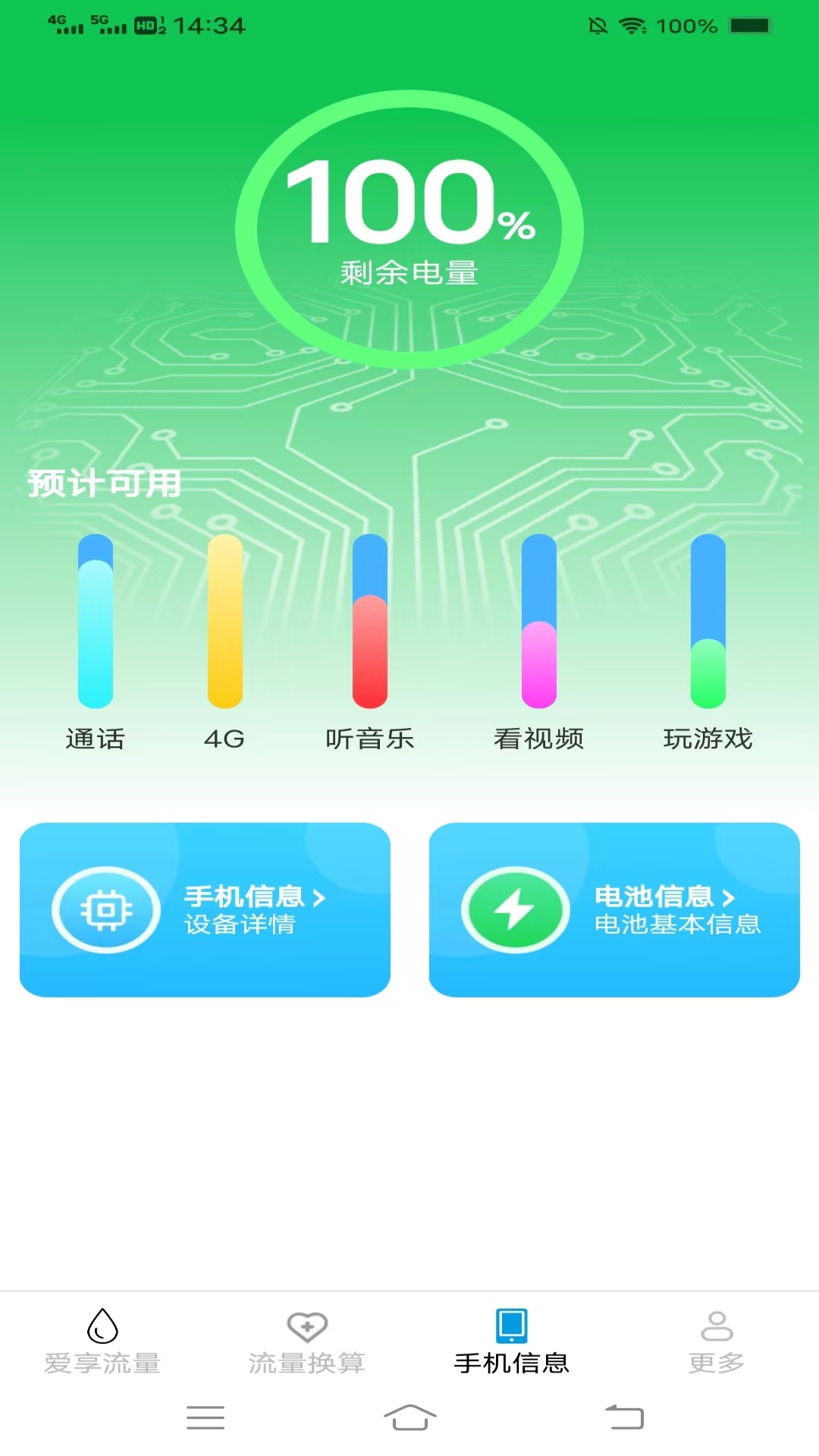
Task: Select the water drop 爱享流量 icon
Action: point(102,1329)
